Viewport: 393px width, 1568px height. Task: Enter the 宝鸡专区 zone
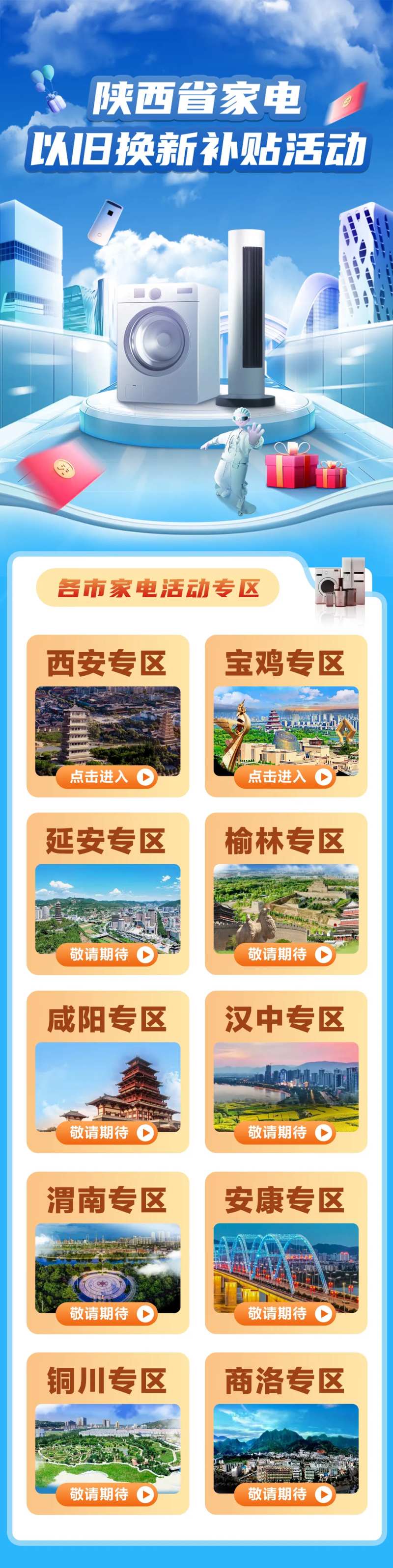click(285, 776)
